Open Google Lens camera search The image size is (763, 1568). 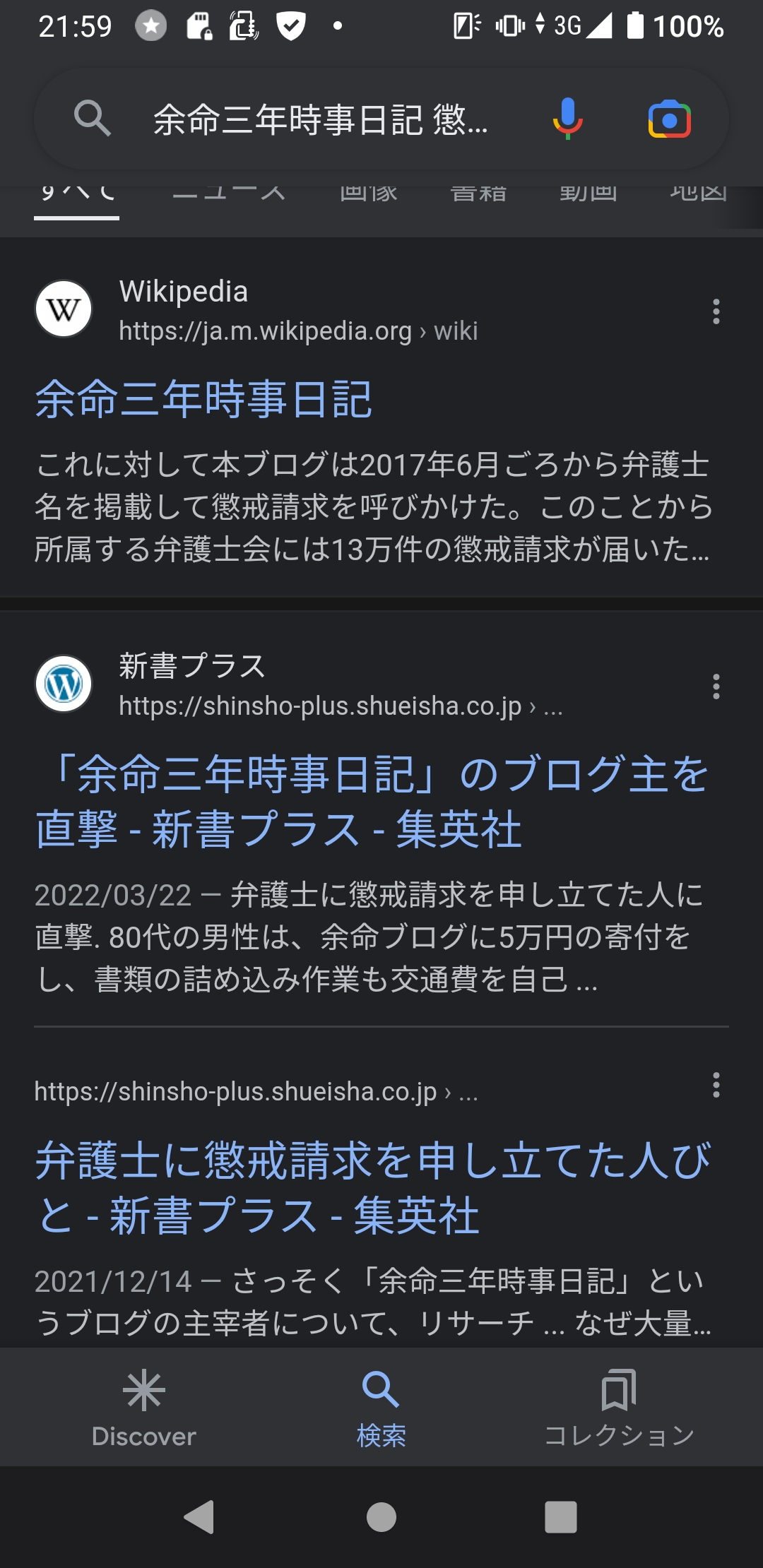[x=669, y=119]
